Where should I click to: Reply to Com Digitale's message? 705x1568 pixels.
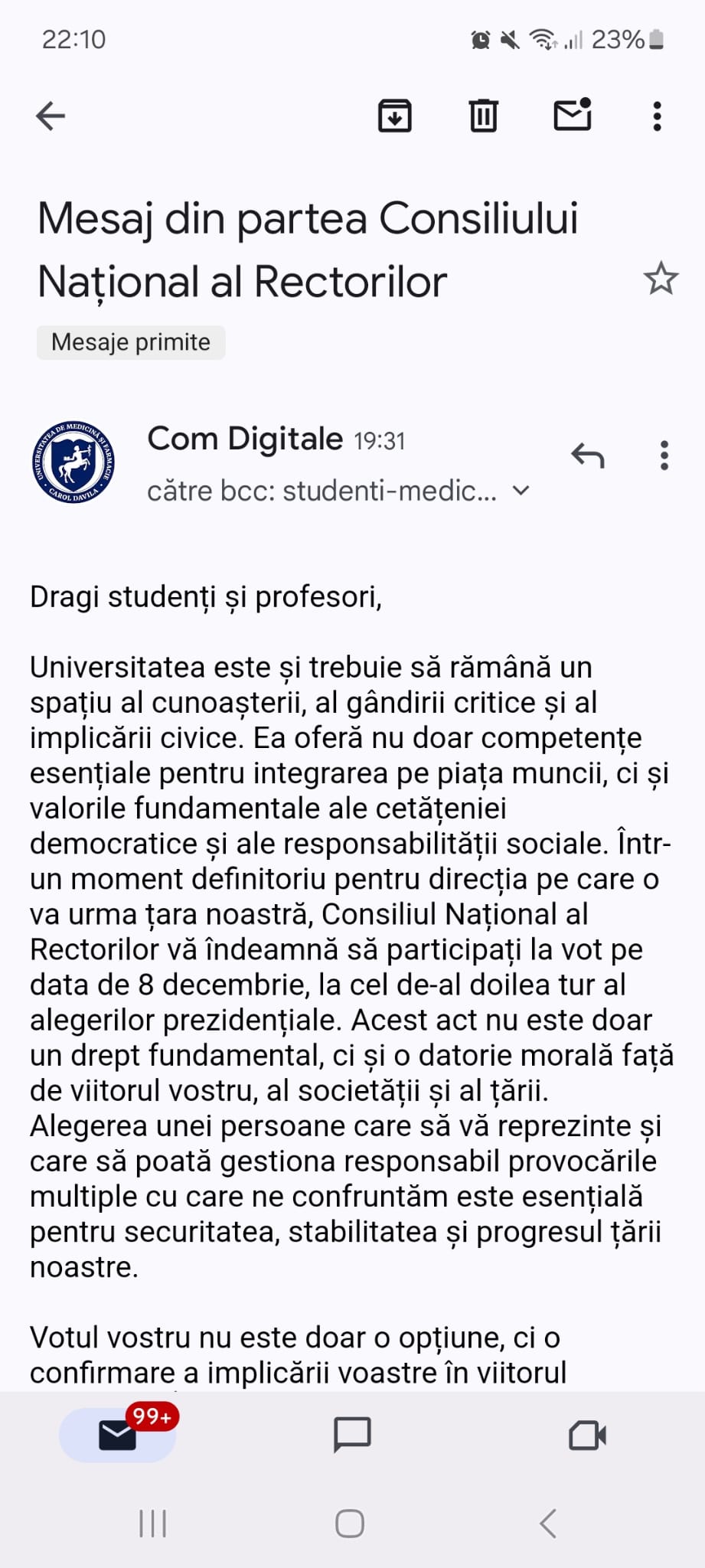point(588,456)
